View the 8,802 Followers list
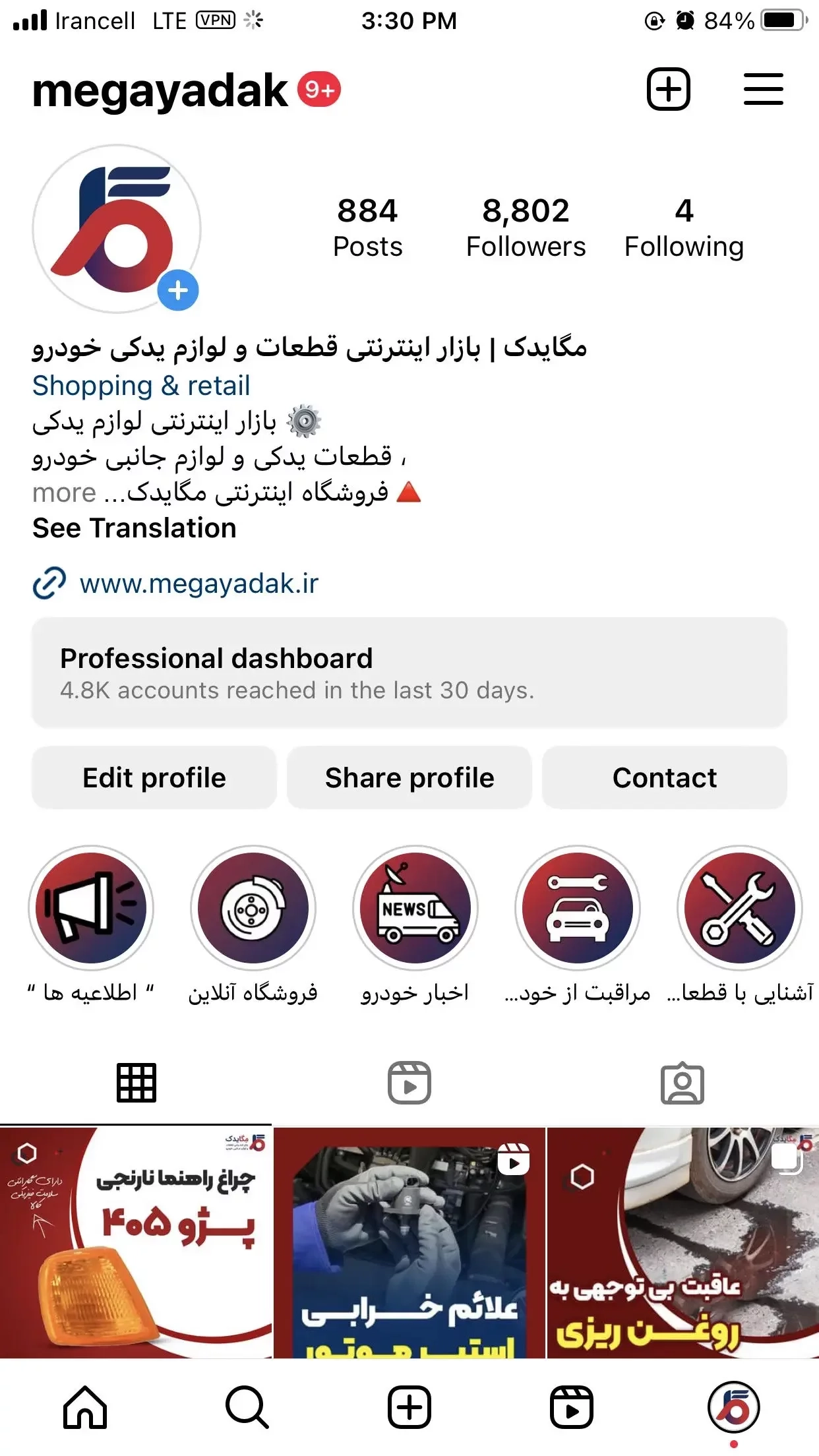Viewport: 819px width, 1456px height. (526, 228)
